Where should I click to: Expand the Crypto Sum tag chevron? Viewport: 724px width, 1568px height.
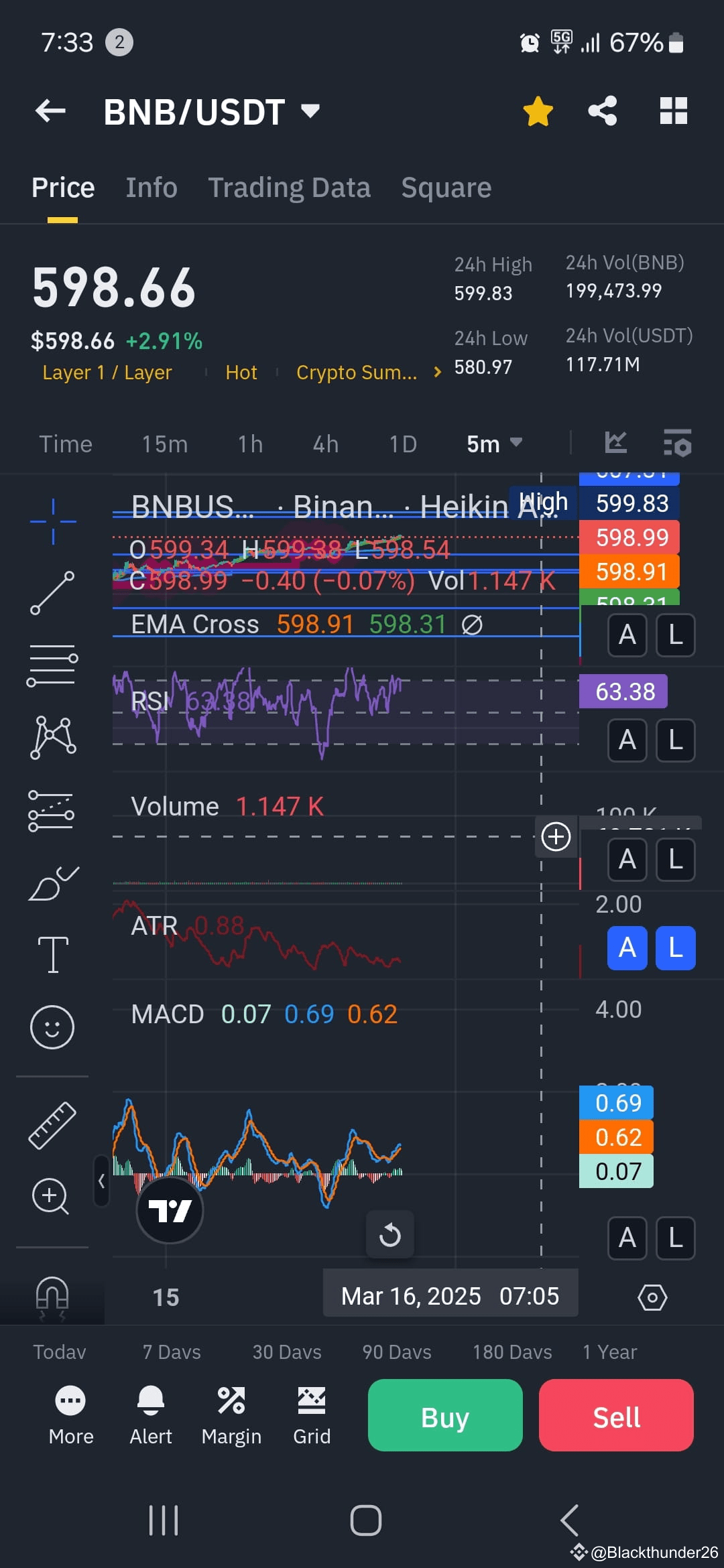pos(436,372)
